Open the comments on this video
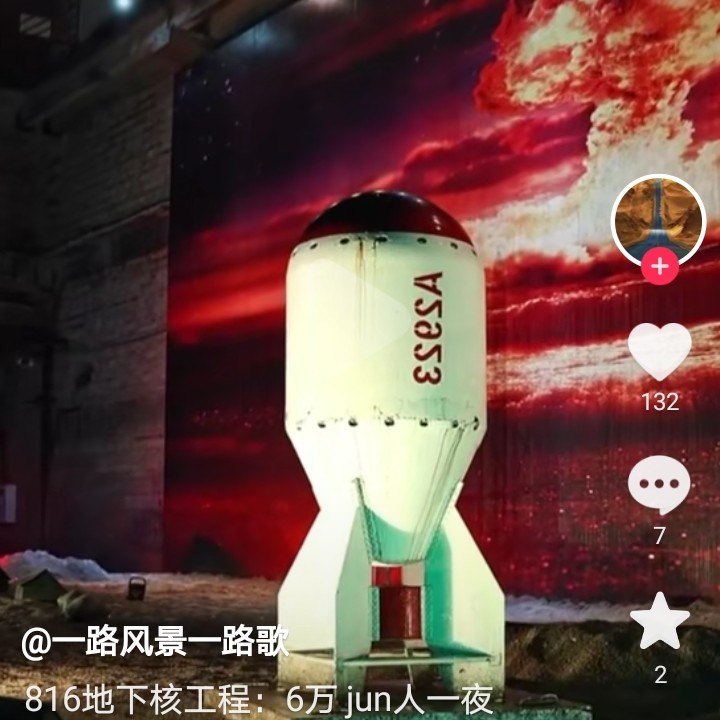Image resolution: width=720 pixels, height=720 pixels. point(659,487)
